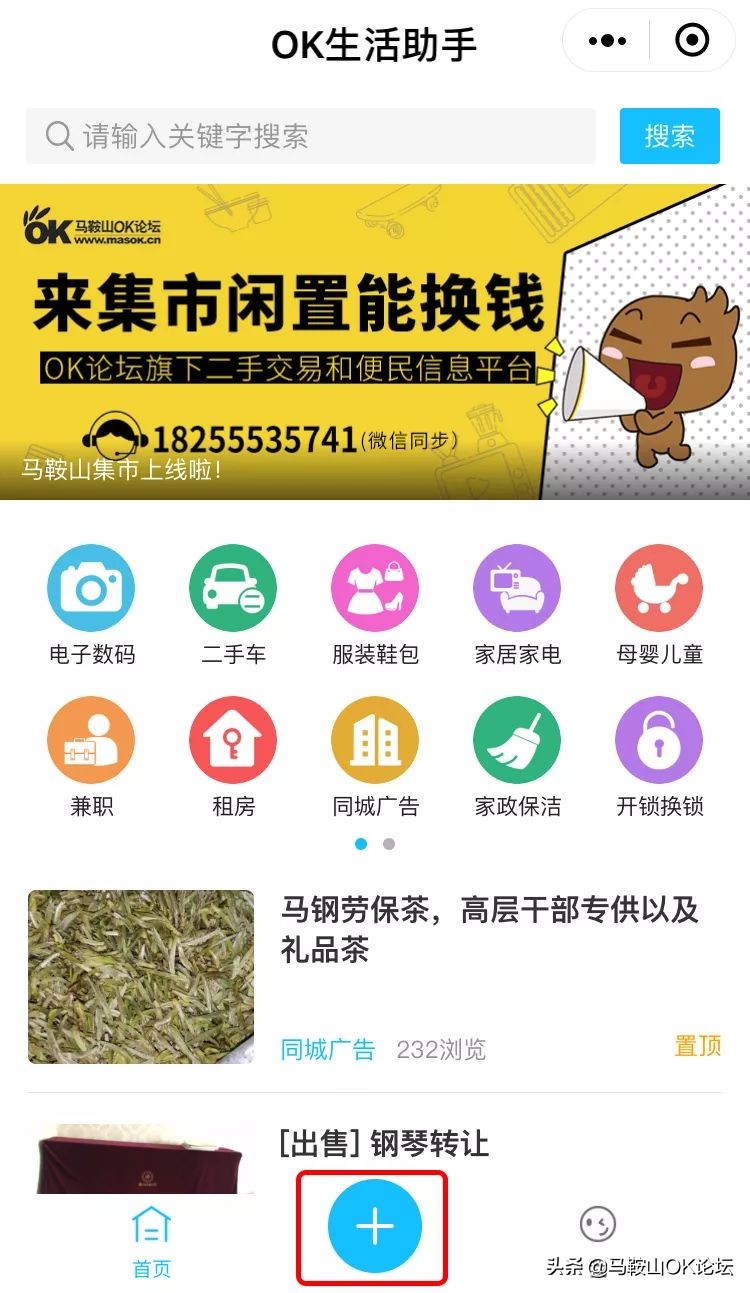The width and height of the screenshot is (750, 1293).
Task: Open the 服装鞋包 category icon
Action: [375, 591]
